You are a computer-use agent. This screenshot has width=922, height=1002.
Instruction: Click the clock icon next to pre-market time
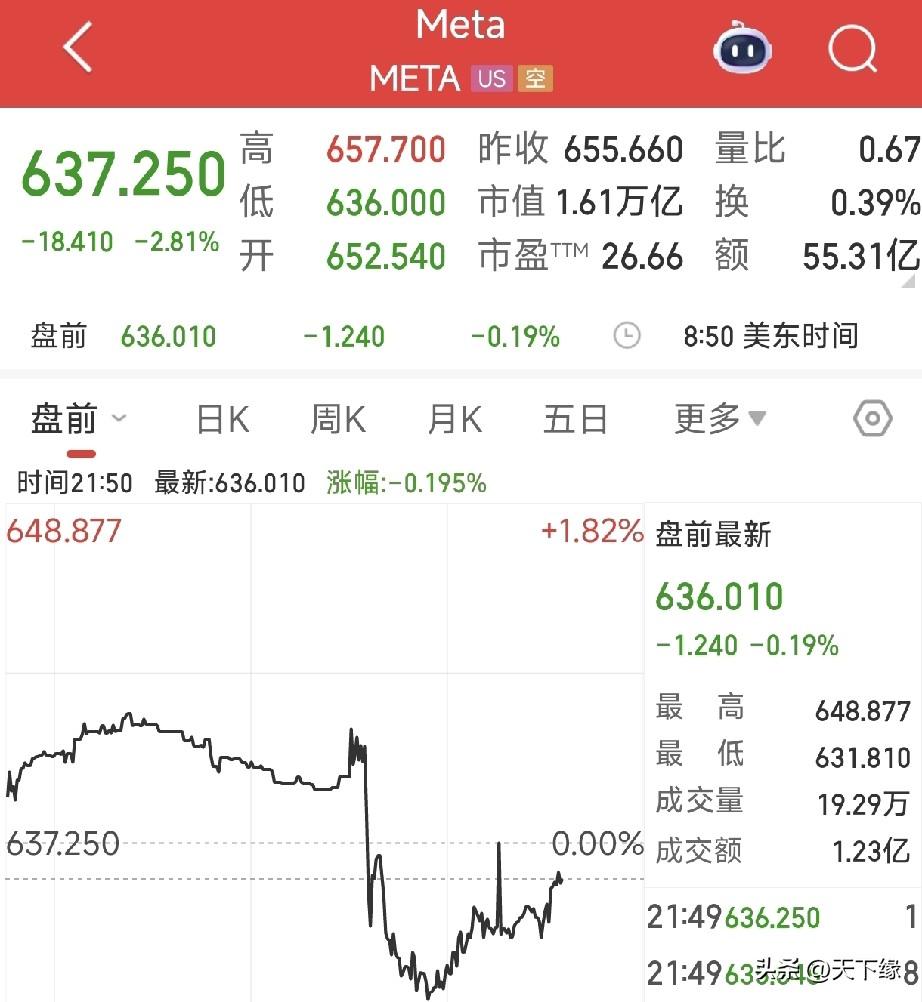[626, 336]
